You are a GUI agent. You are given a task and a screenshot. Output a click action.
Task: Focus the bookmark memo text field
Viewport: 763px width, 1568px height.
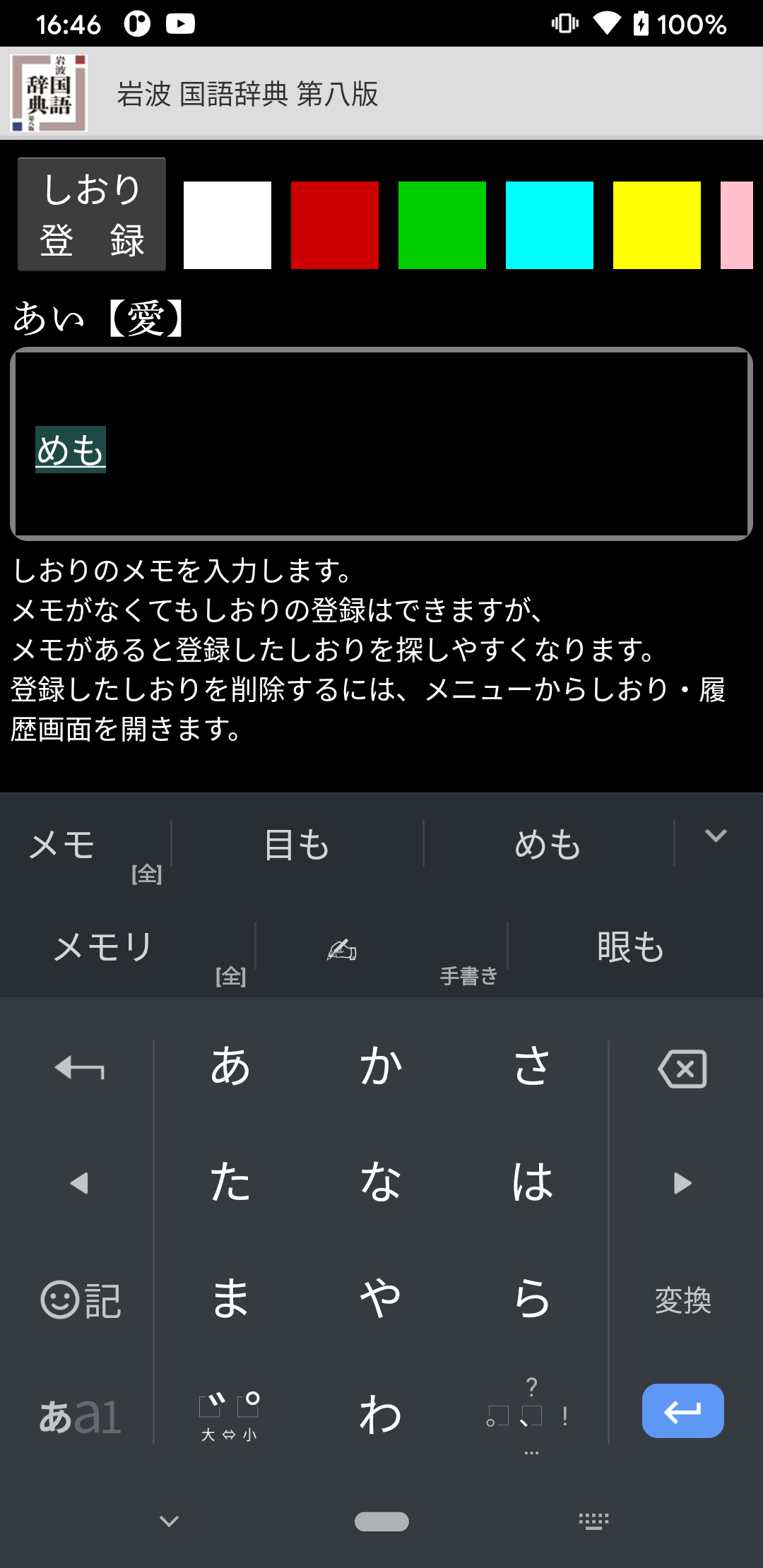[x=381, y=444]
